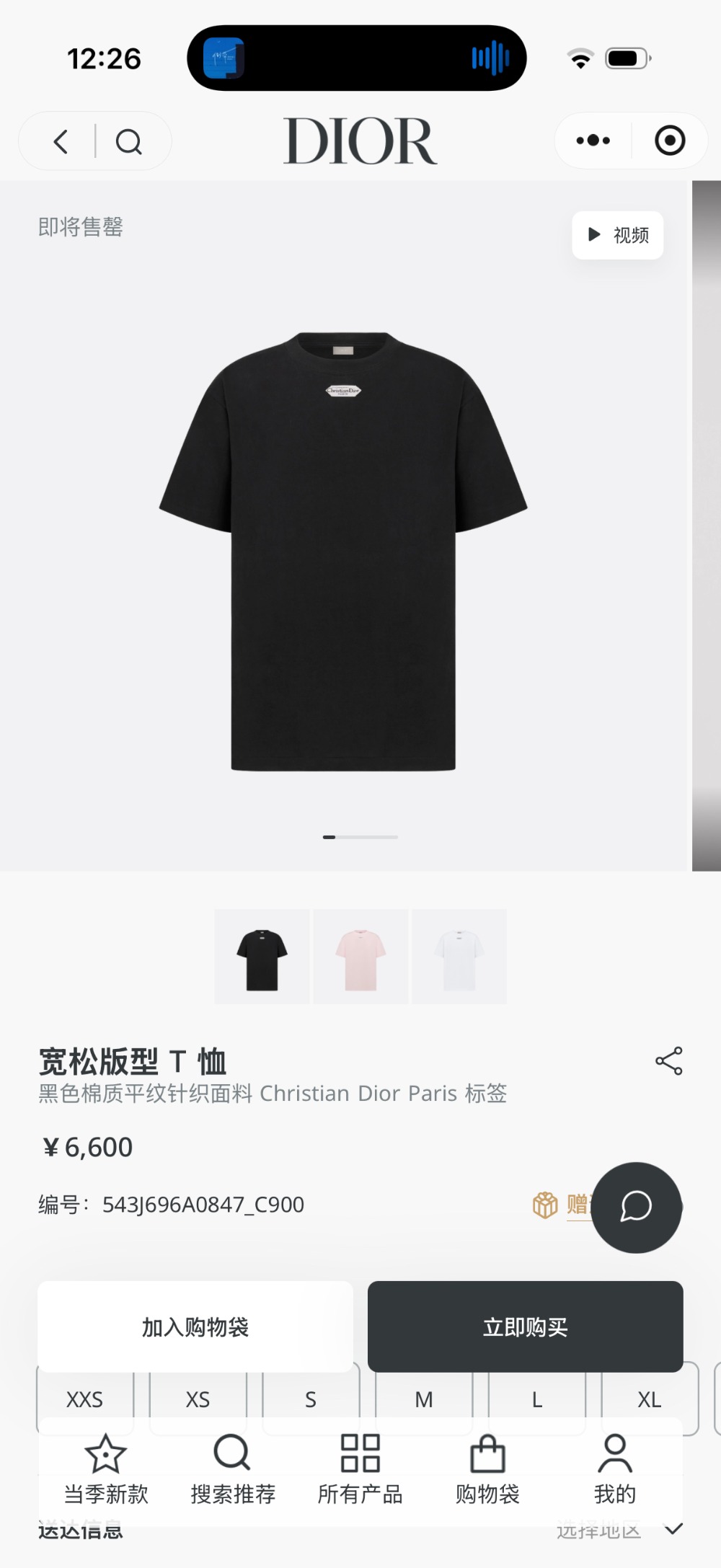Play the product video
The height and width of the screenshot is (1568, 721).
pyautogui.click(x=618, y=235)
